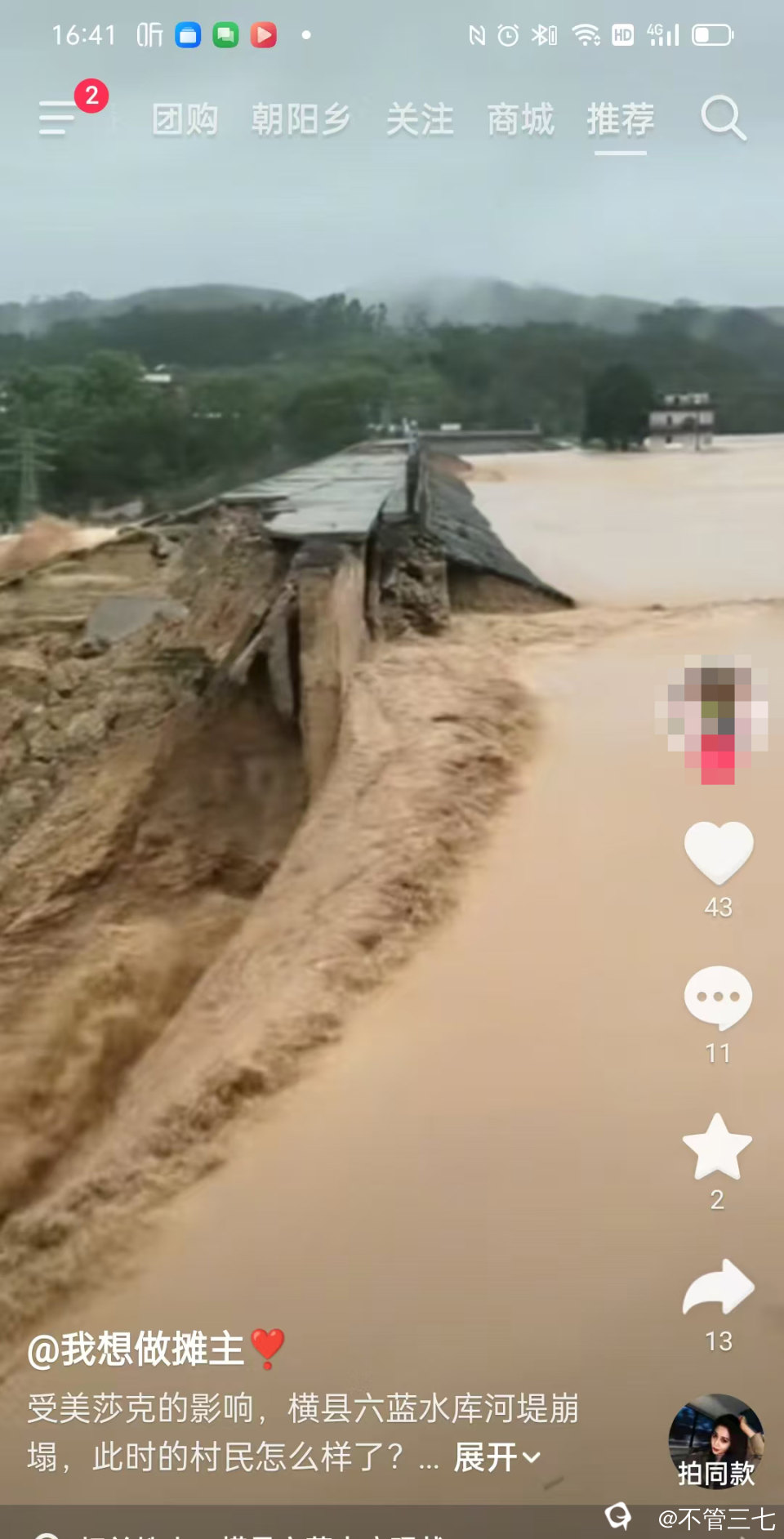Switch to the 关注 tab

420,119
